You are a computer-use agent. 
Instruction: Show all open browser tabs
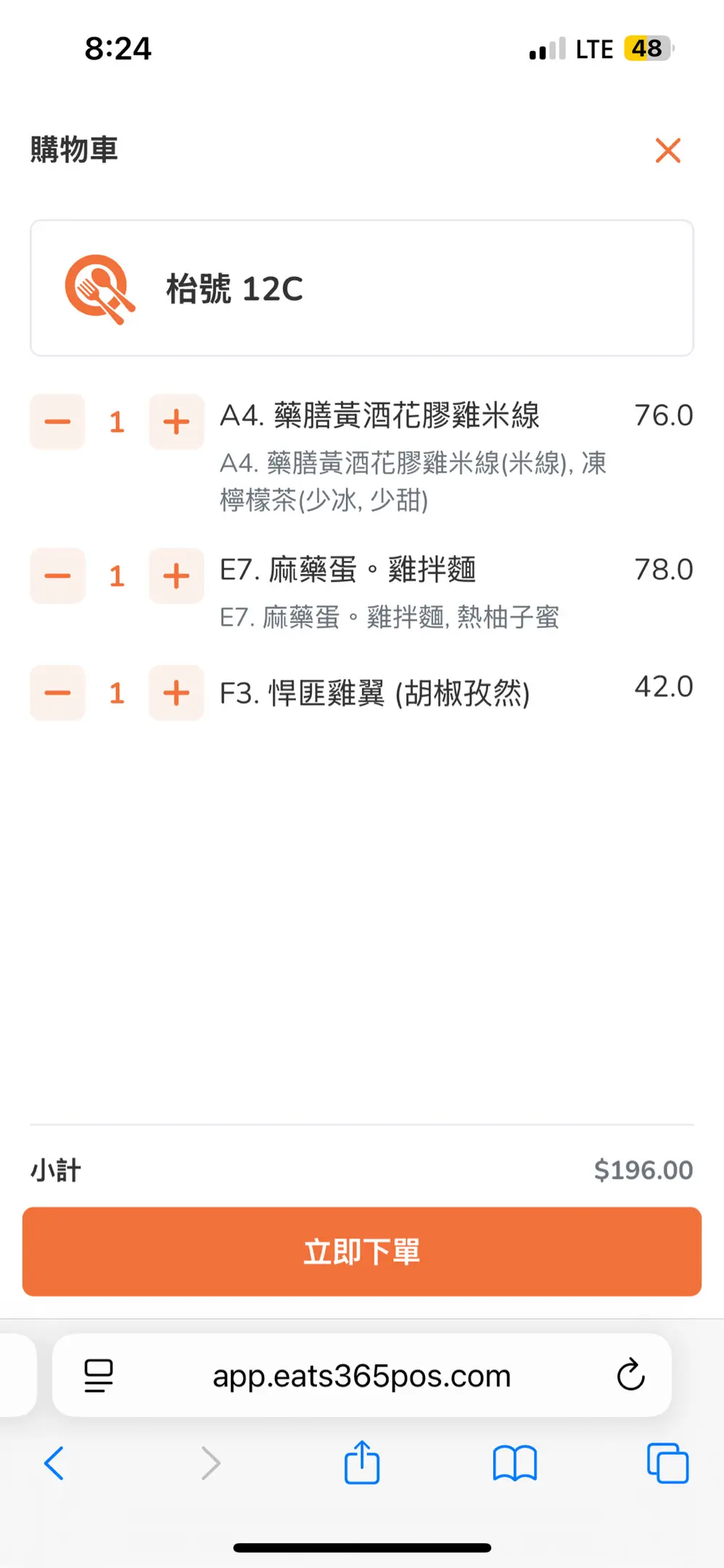point(667,1463)
